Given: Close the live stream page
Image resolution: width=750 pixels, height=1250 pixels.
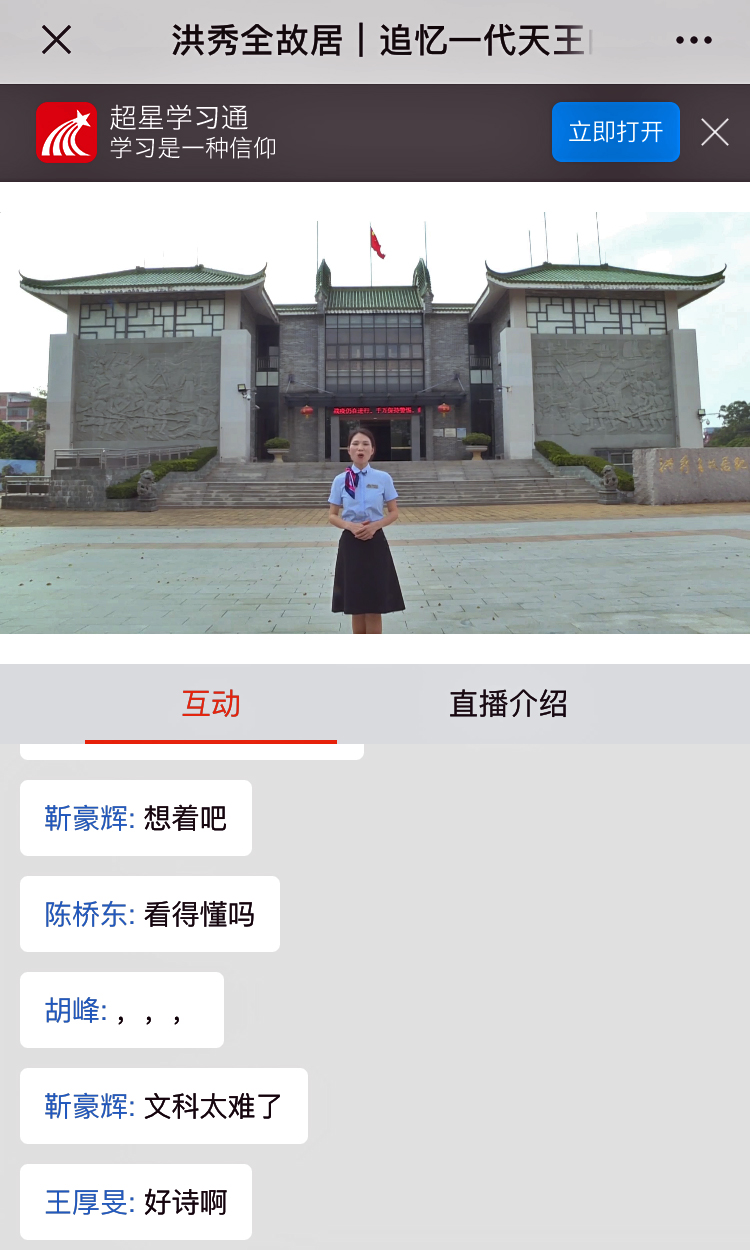Looking at the screenshot, I should 56,40.
